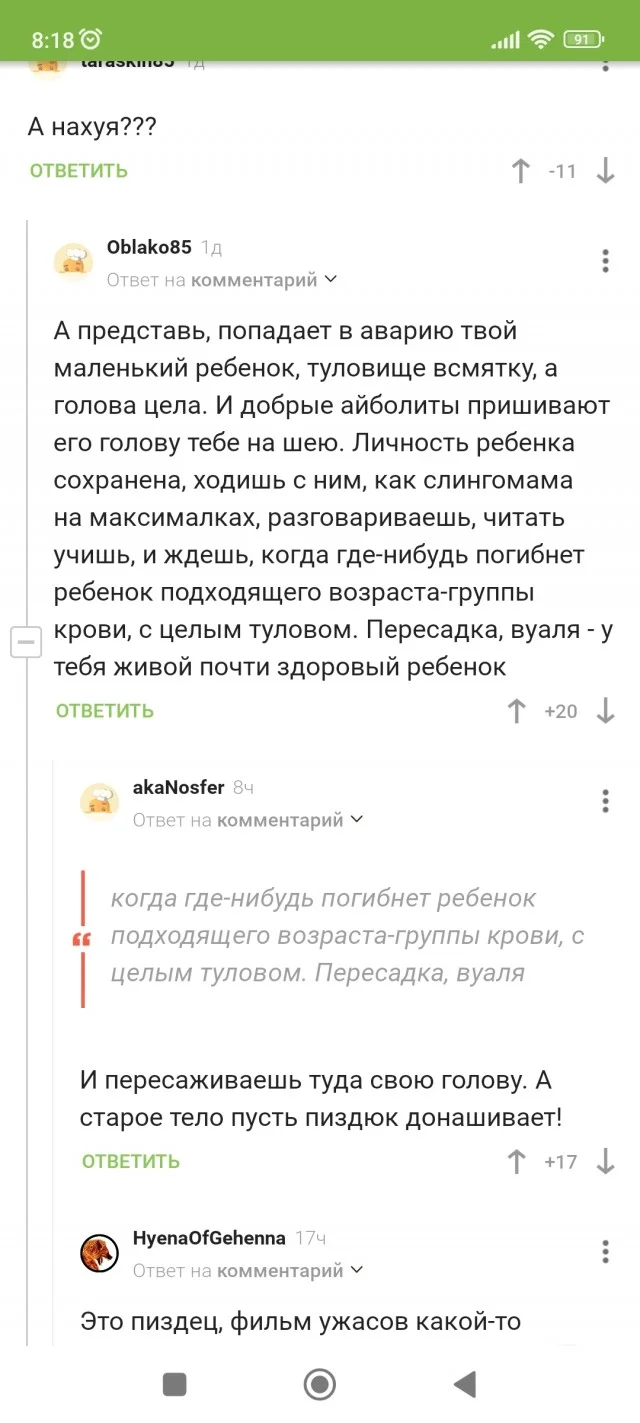Open Oblako85's profile

pyautogui.click(x=149, y=247)
